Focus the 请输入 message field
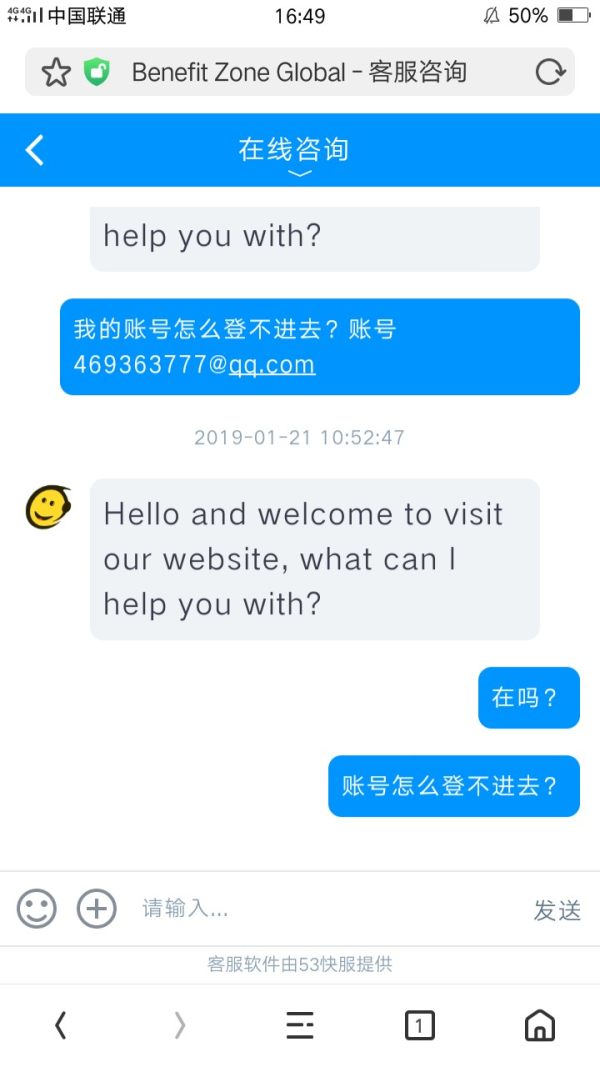This screenshot has height=1067, width=600. click(320, 909)
